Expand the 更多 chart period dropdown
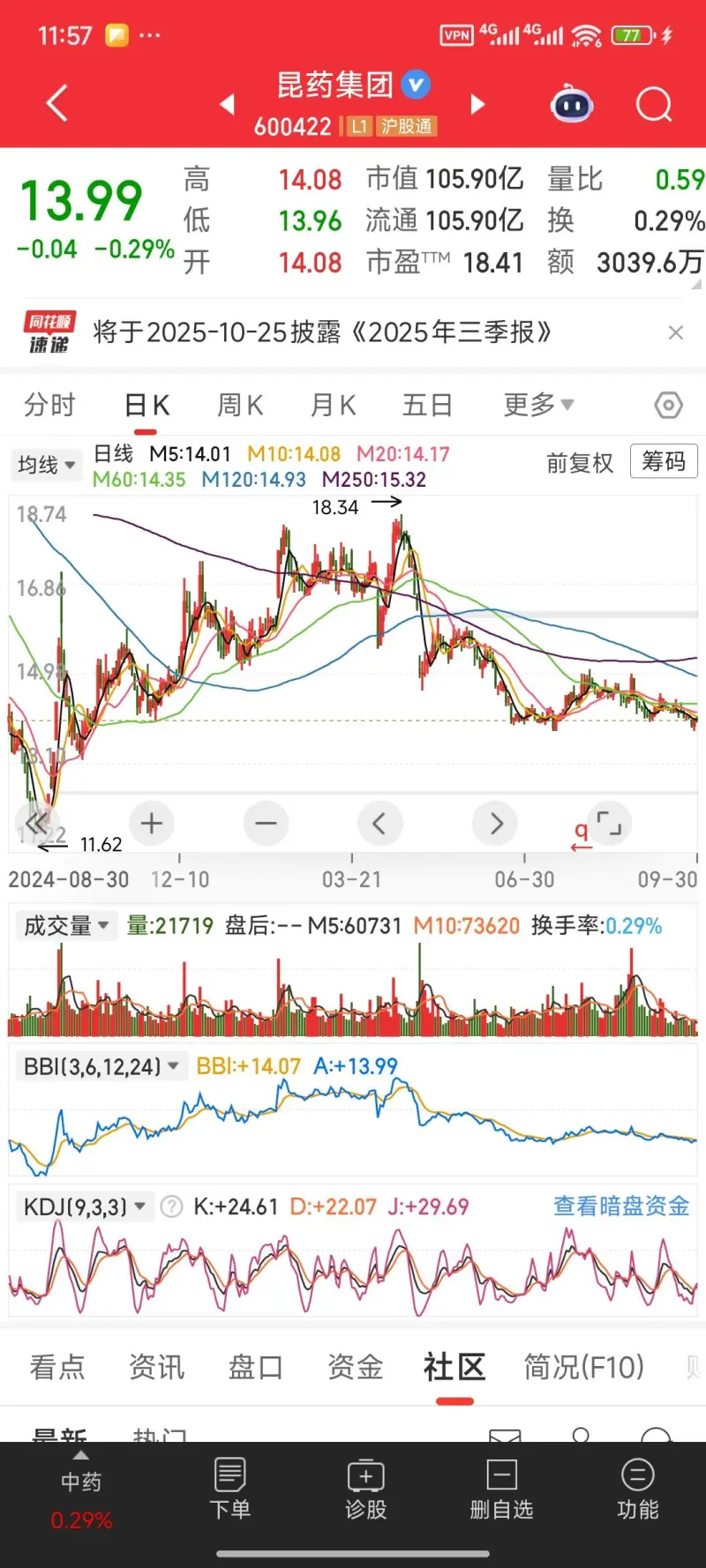 (x=537, y=405)
